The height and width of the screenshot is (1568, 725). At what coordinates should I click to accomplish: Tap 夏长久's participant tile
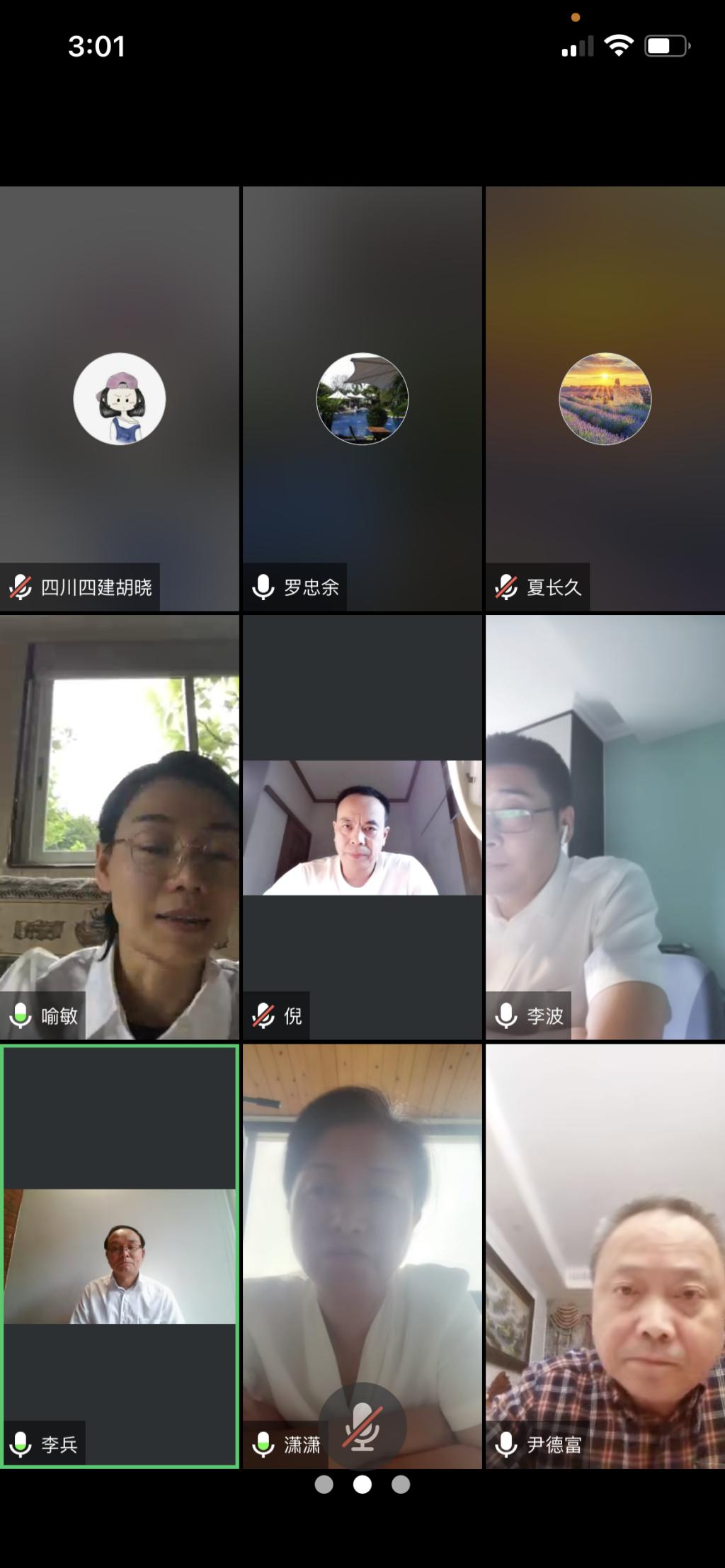[x=605, y=398]
